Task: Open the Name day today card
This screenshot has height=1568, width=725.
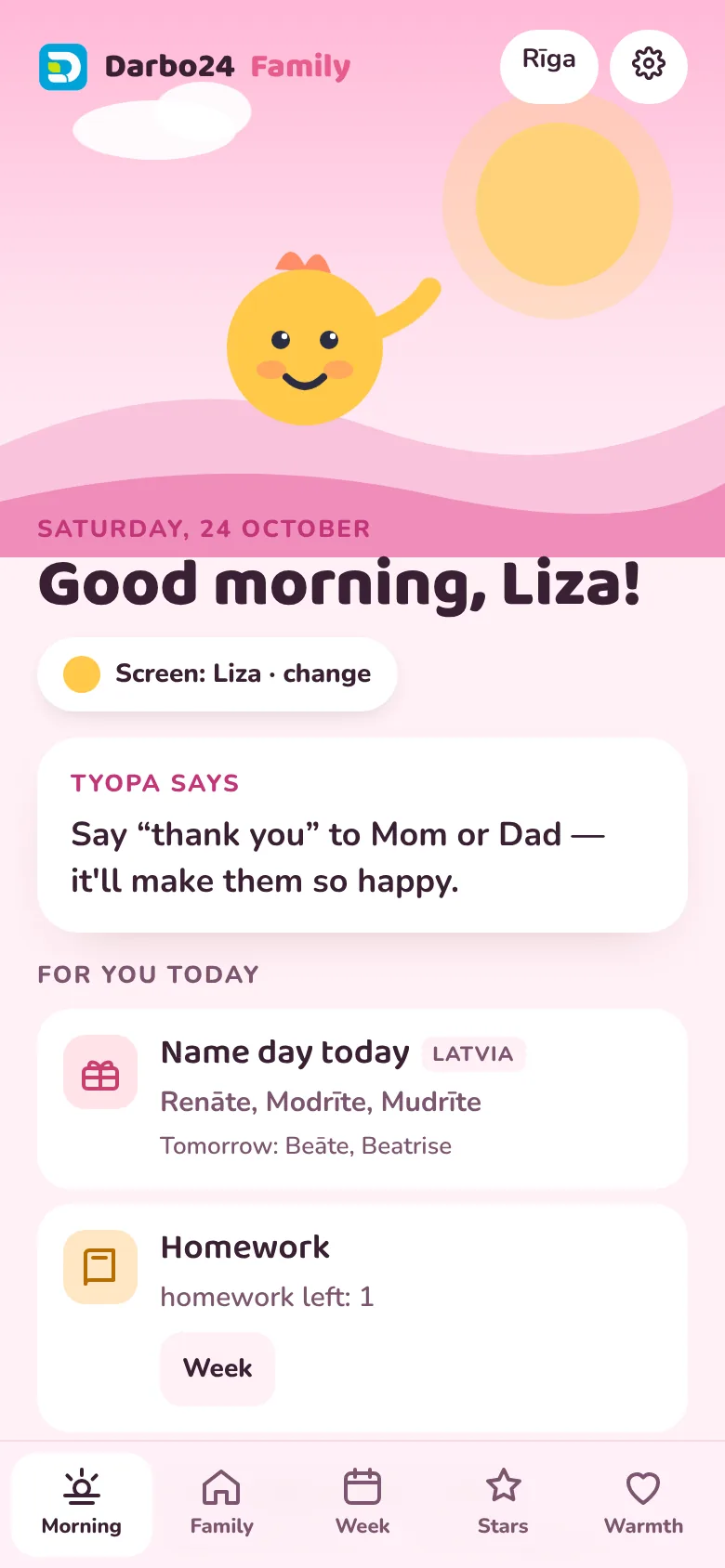Action: coord(362,1098)
